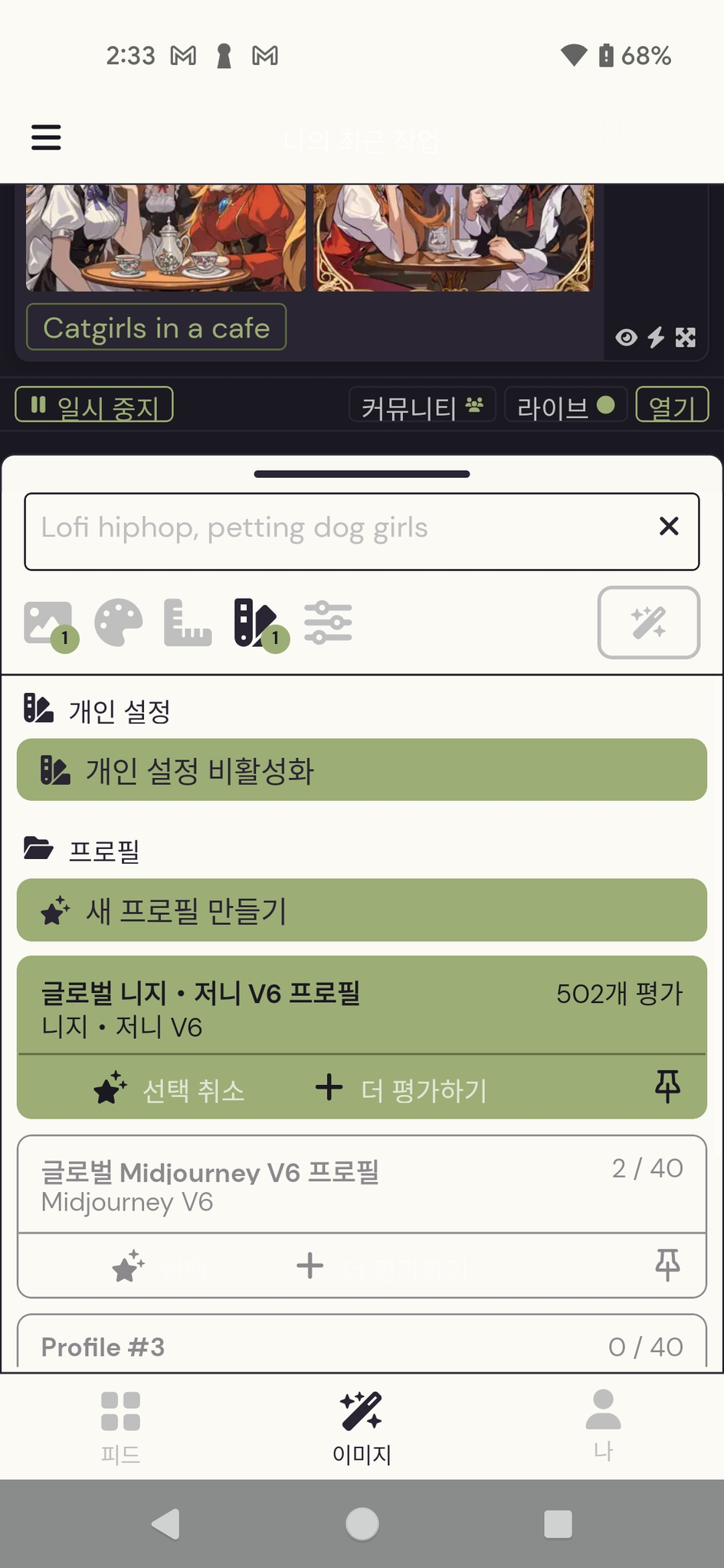
Task: Tap 개인 설정 비활성화 button
Action: 362,770
